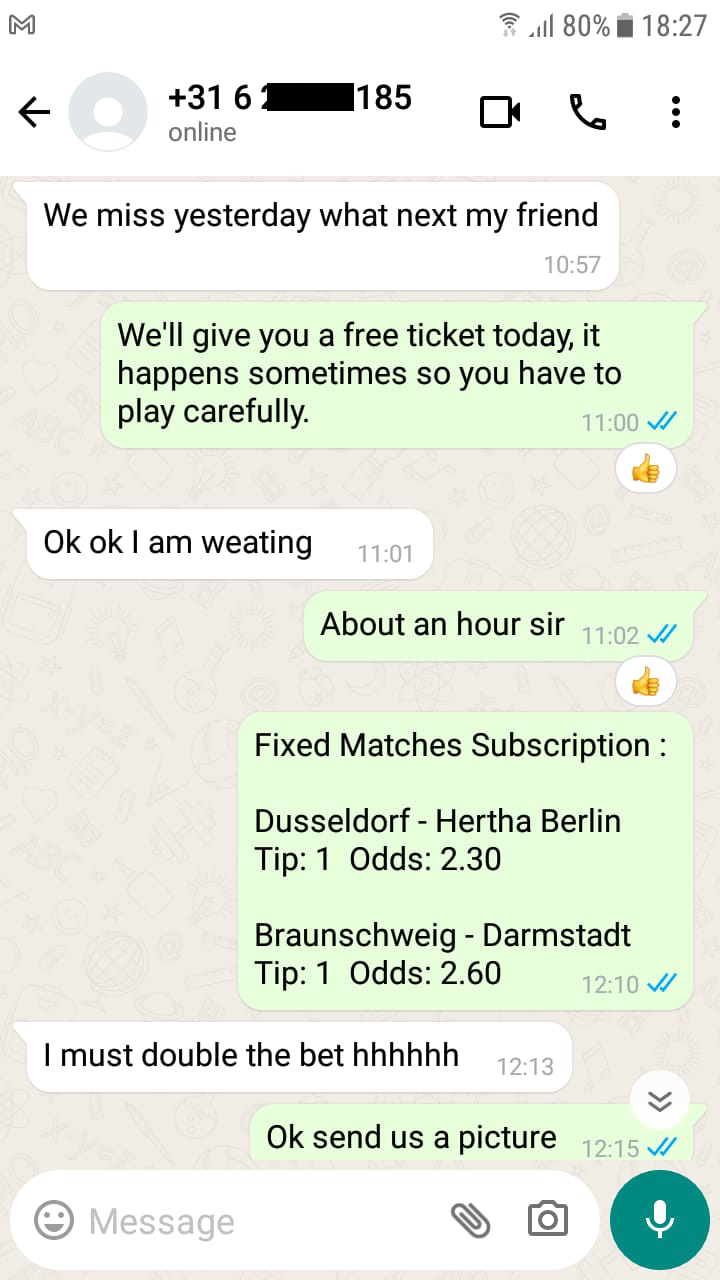Open the emoji picker
The width and height of the screenshot is (720, 1280).
pos(54,1220)
